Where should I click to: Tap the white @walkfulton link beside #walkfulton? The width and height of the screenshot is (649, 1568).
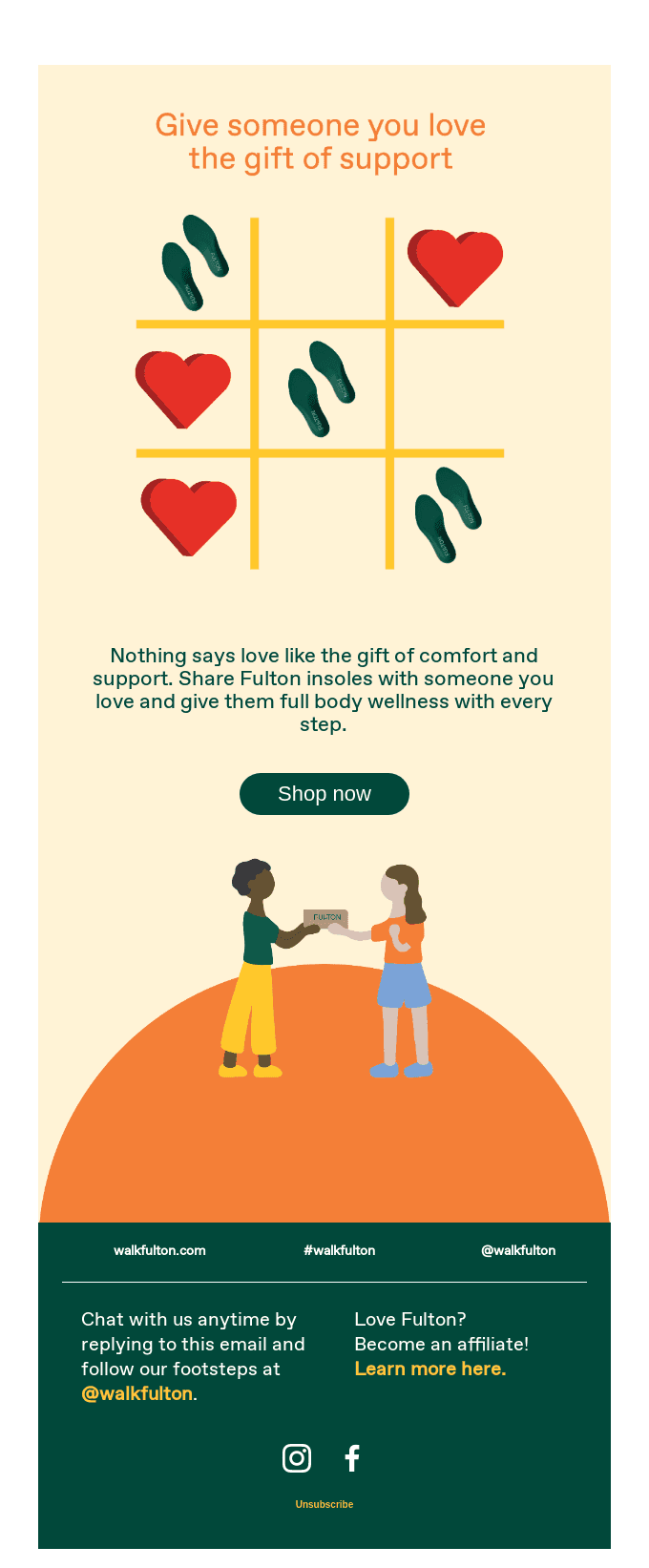coord(518,1250)
